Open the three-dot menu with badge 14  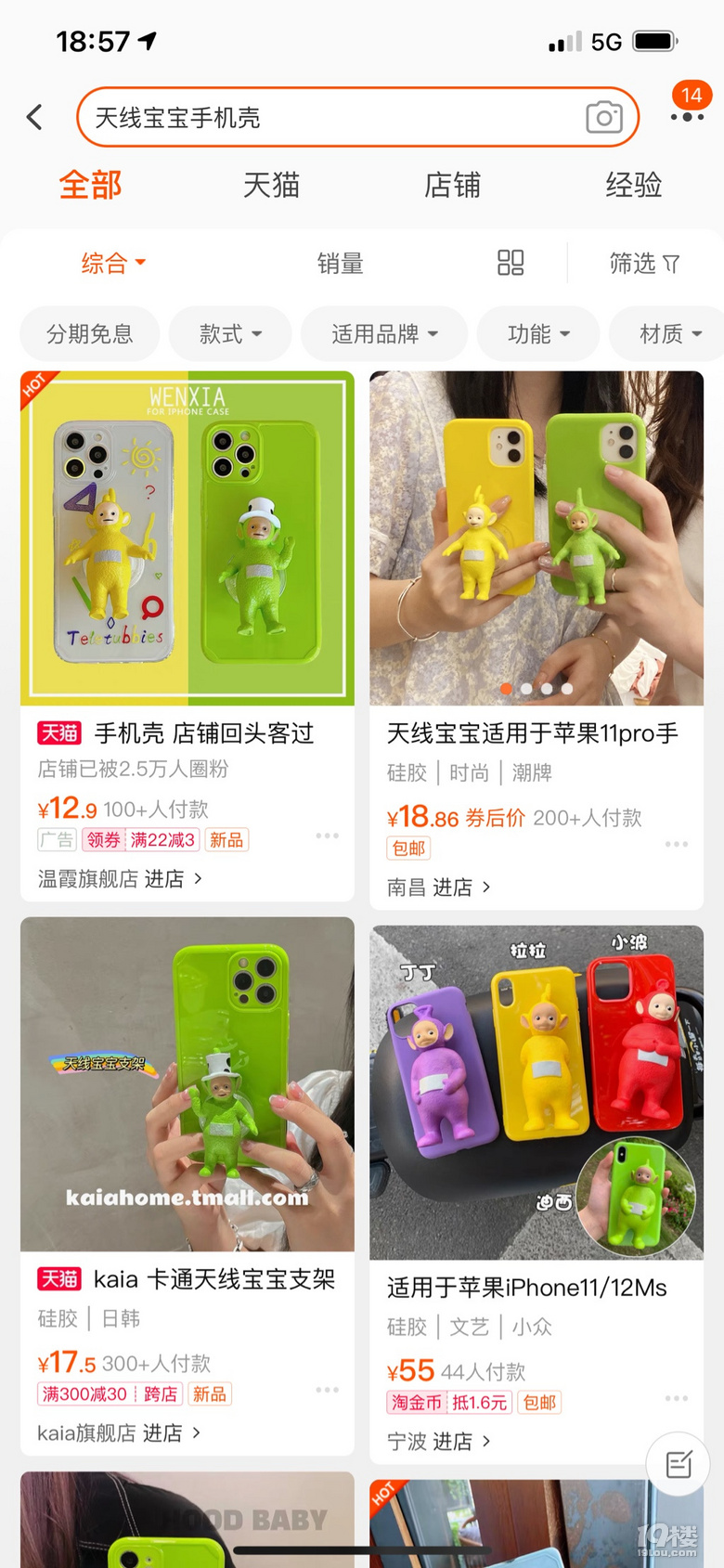[687, 116]
